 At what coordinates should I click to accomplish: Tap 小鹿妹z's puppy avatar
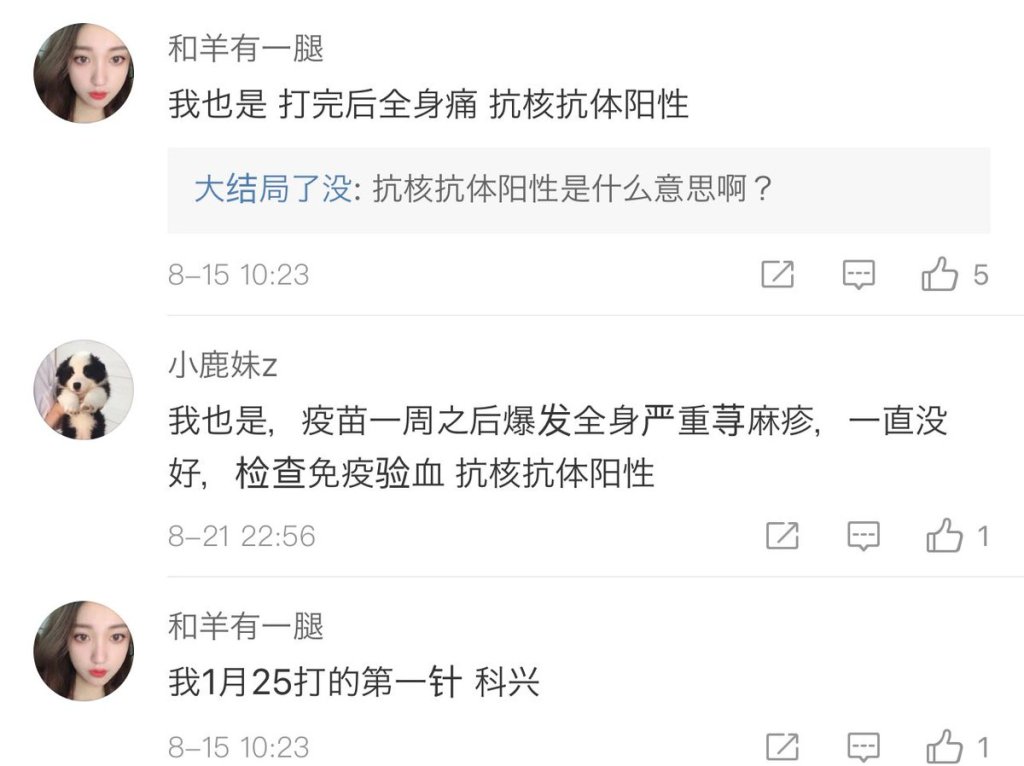83,389
